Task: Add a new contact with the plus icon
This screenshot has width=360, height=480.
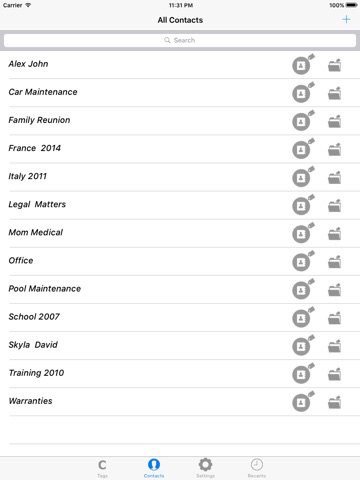Action: 346,20
